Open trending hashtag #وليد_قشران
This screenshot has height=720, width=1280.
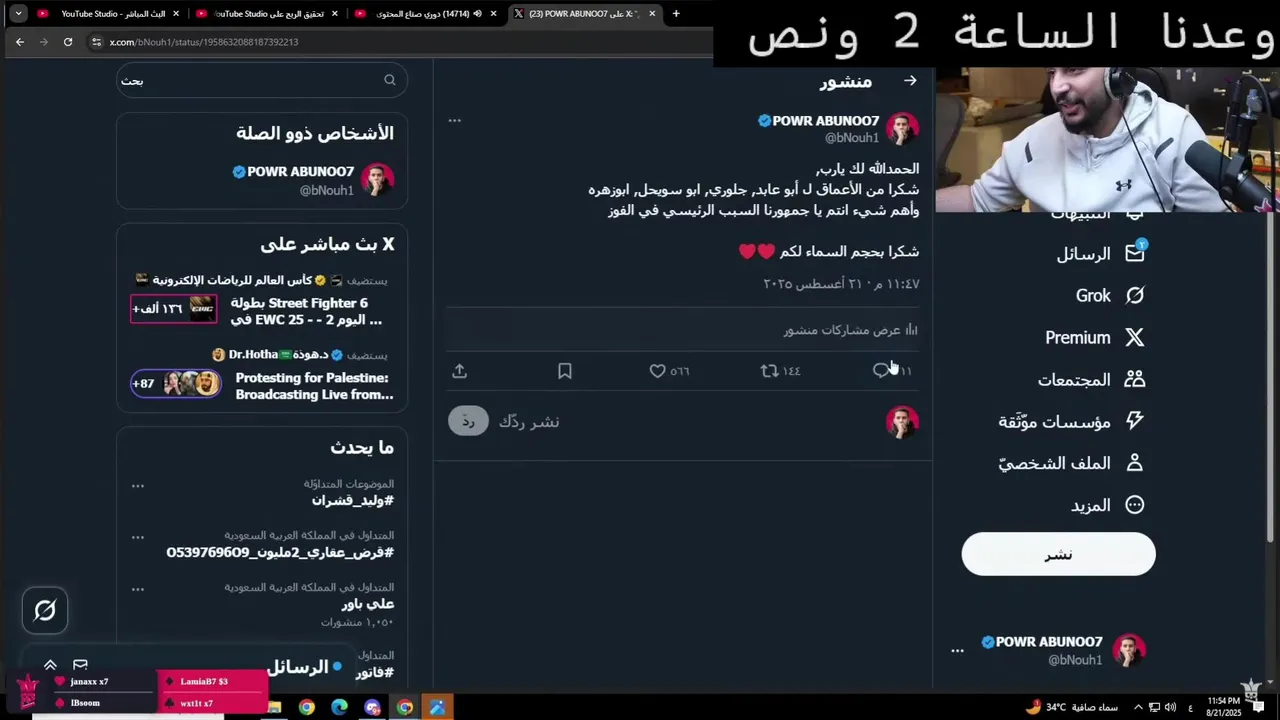pos(352,500)
